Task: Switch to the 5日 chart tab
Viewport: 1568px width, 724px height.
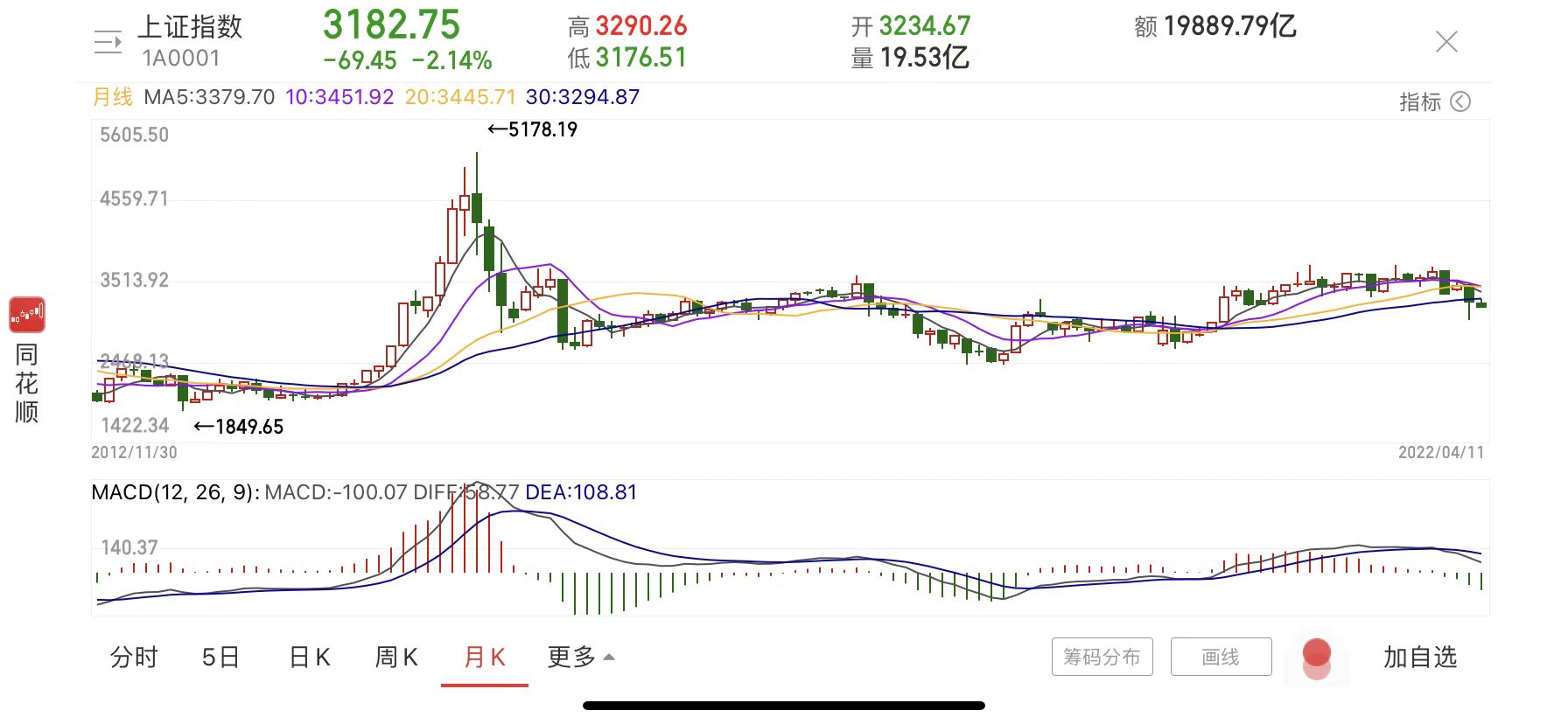Action: 220,657
